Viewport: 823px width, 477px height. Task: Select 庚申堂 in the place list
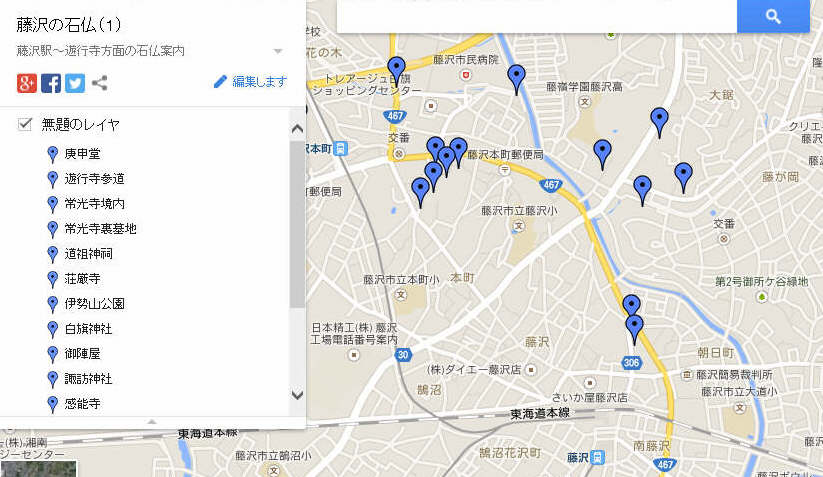point(82,154)
